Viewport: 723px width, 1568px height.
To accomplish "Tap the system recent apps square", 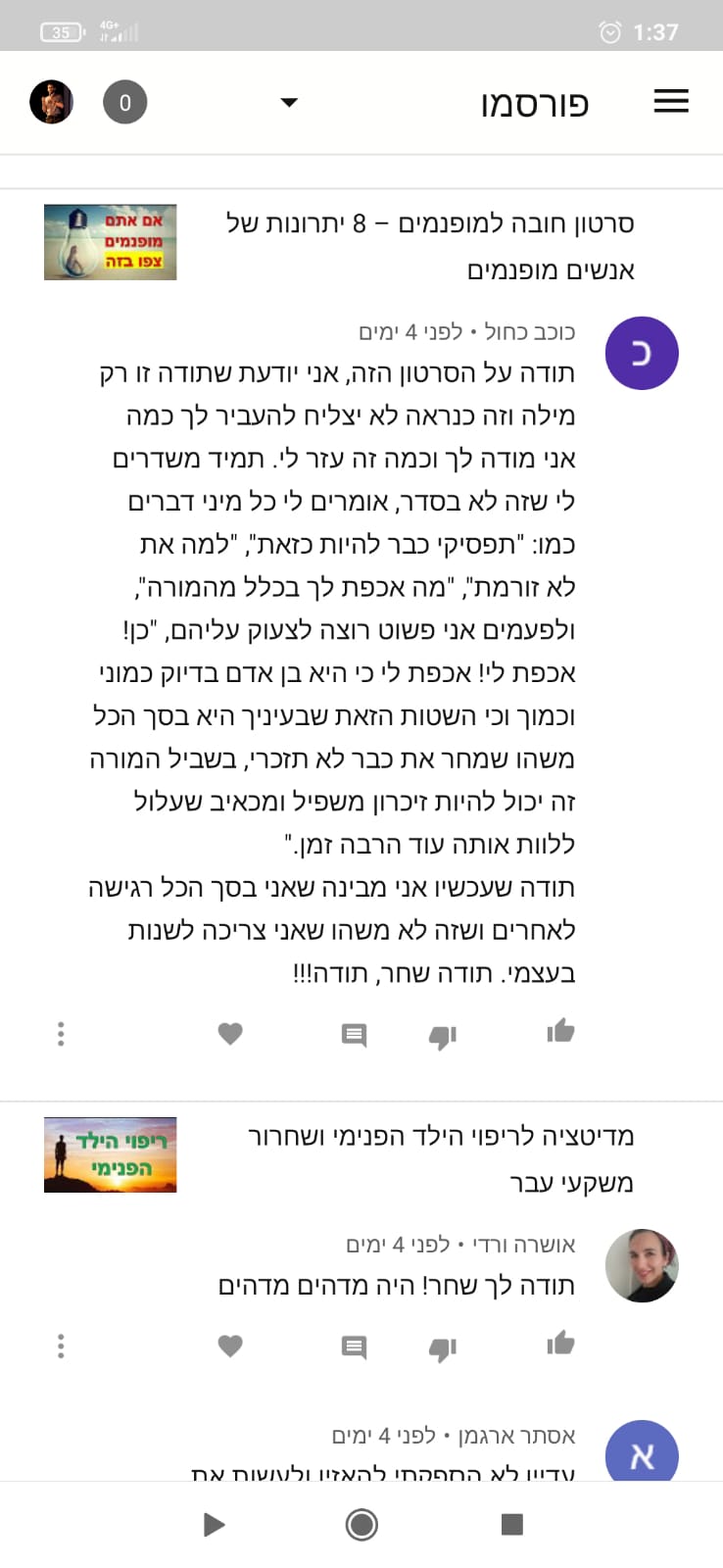I will point(512,1524).
